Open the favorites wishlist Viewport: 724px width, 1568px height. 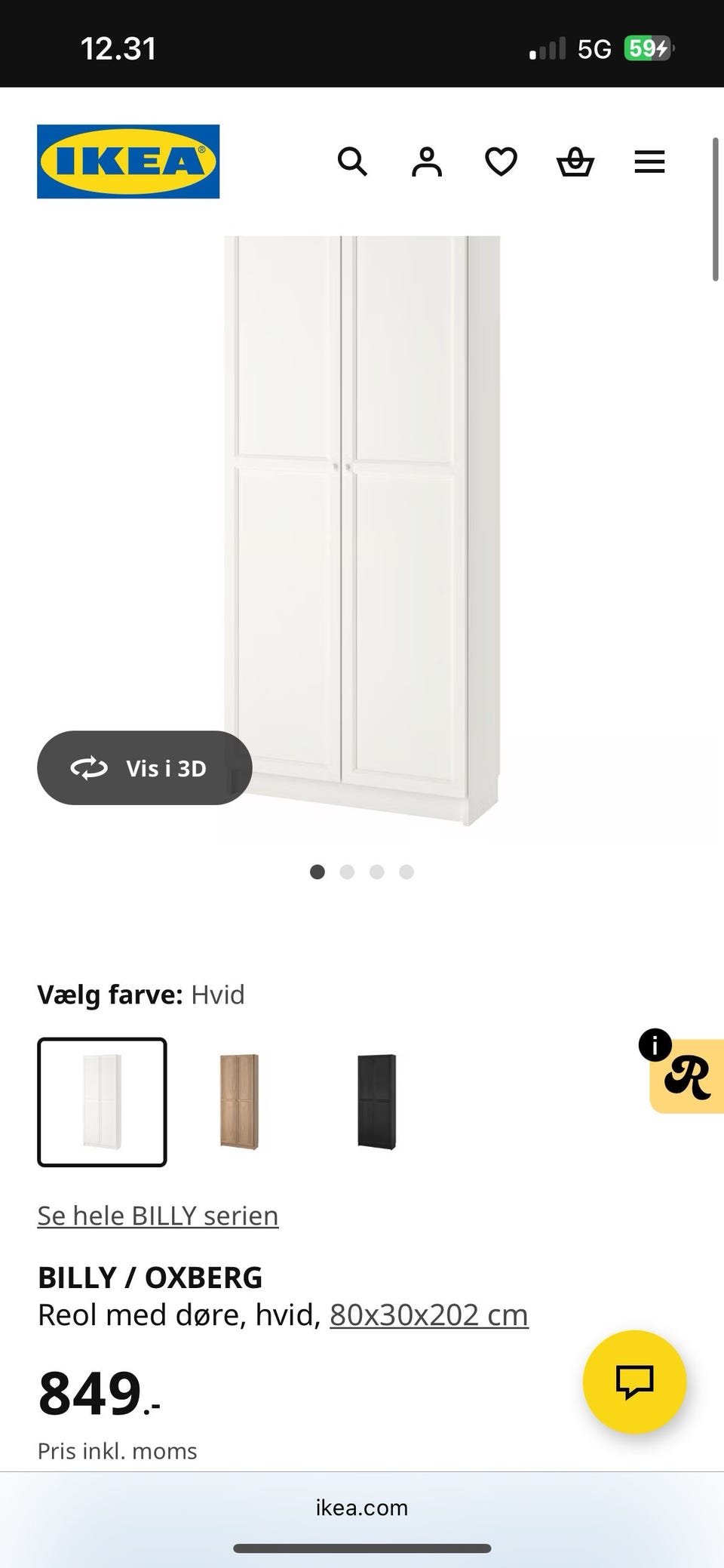point(500,161)
